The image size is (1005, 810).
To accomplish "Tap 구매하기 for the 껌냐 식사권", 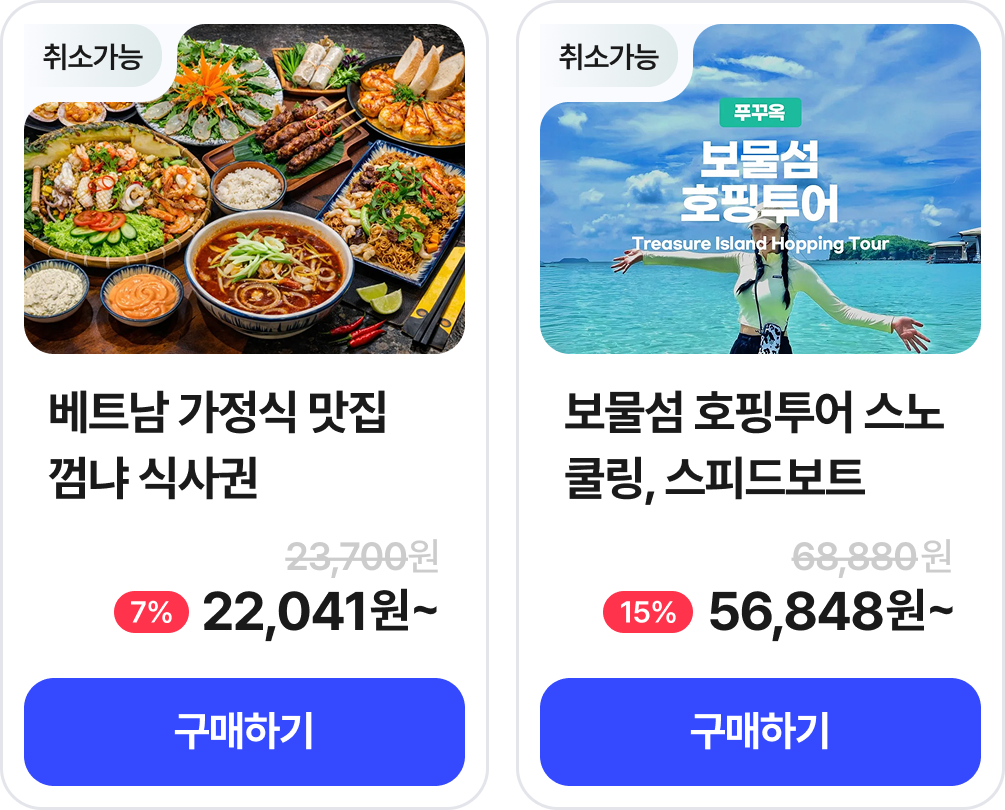I will point(244,732).
